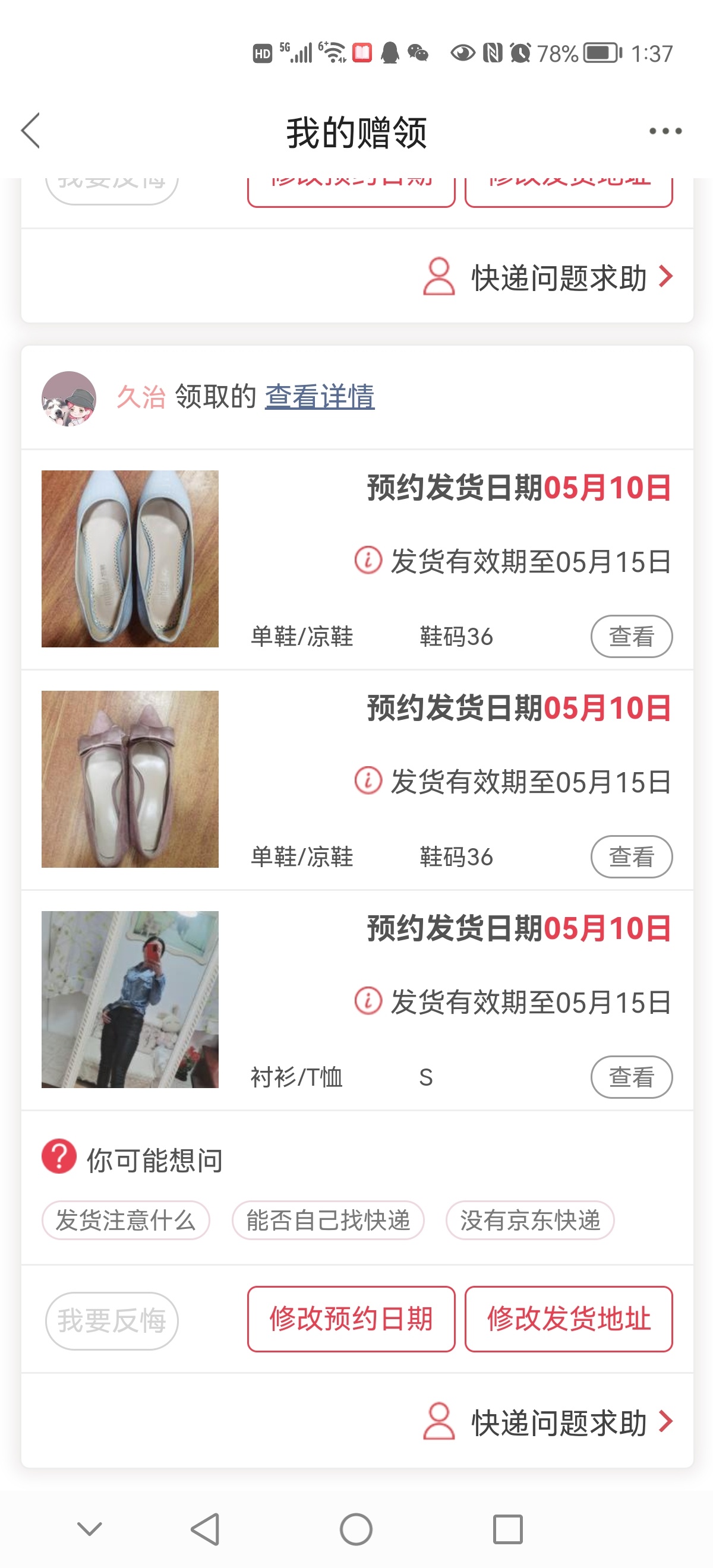Select the 没有京东快递 question chip
The image size is (713, 1568).
point(530,1221)
